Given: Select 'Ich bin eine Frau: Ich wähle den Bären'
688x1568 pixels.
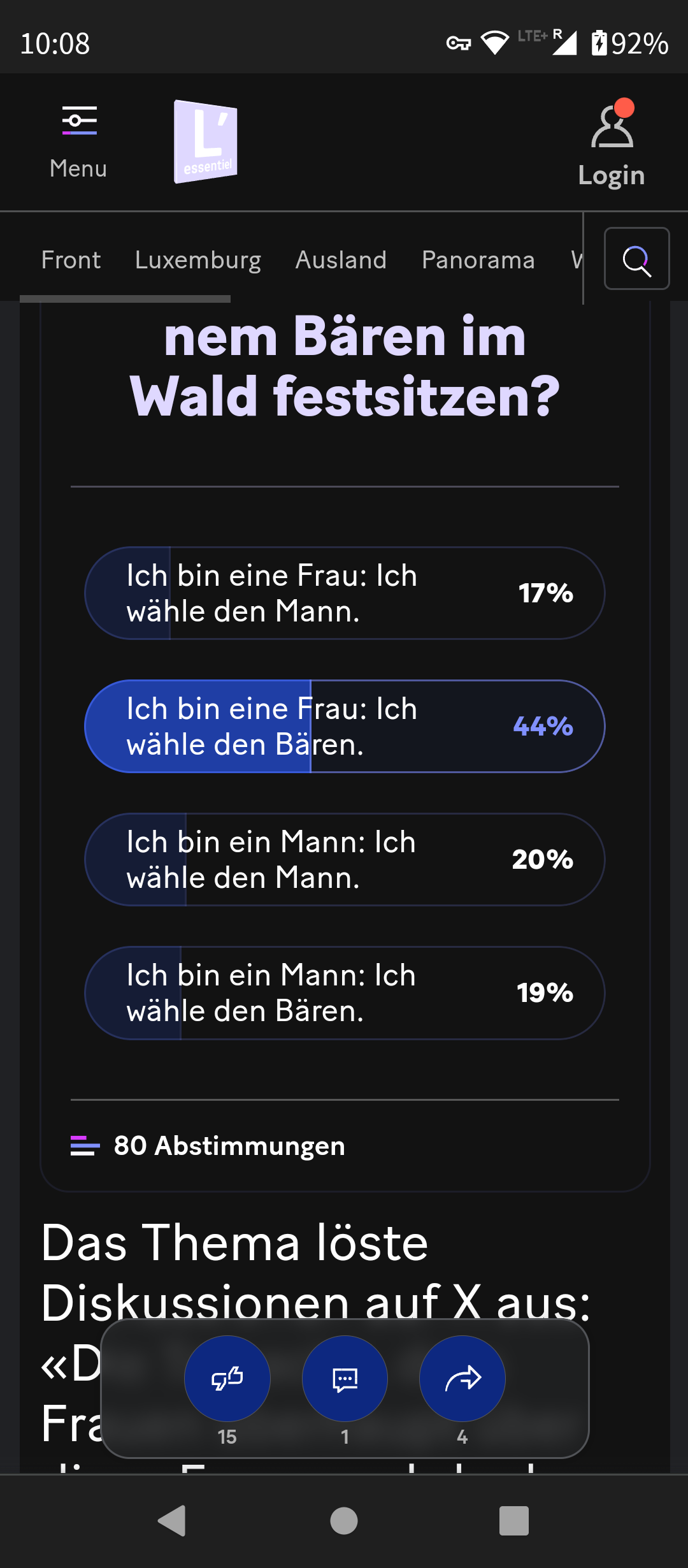Looking at the screenshot, I should click(345, 726).
